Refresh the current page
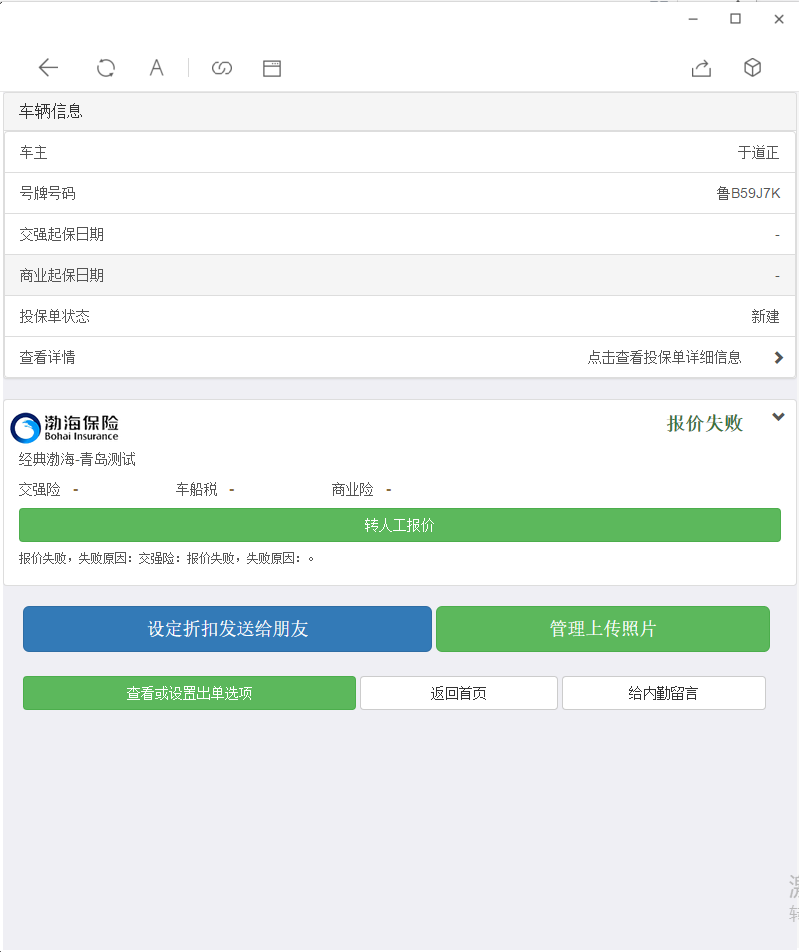The width and height of the screenshot is (799, 952). [105, 68]
